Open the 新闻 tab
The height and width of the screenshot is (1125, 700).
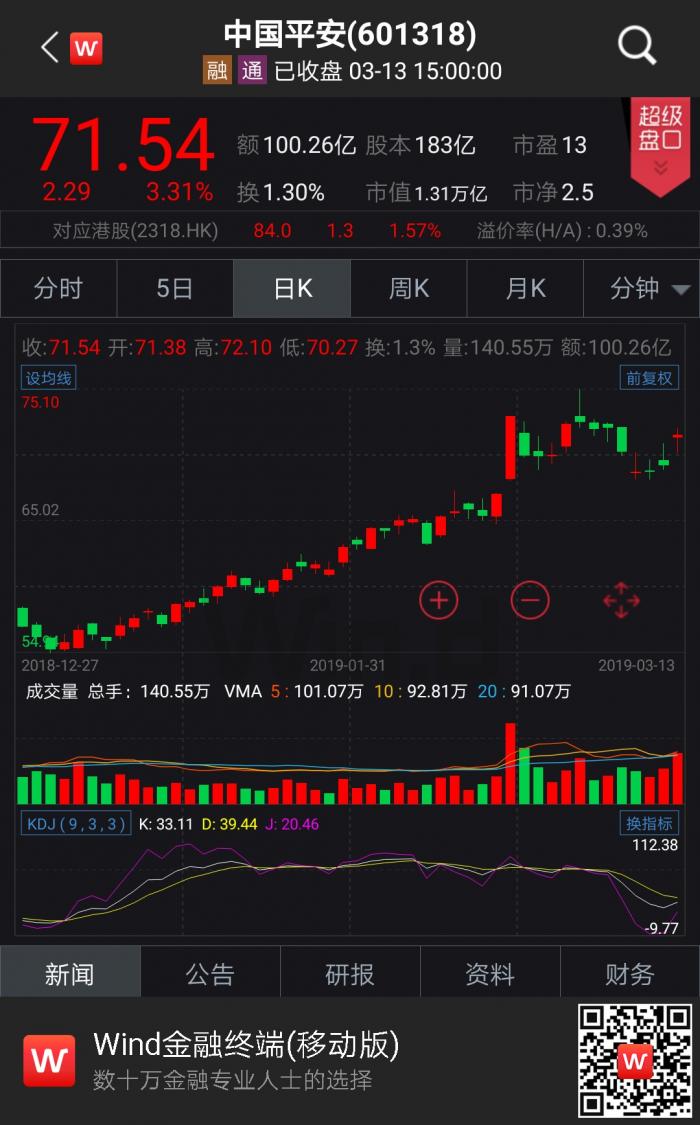coord(70,973)
